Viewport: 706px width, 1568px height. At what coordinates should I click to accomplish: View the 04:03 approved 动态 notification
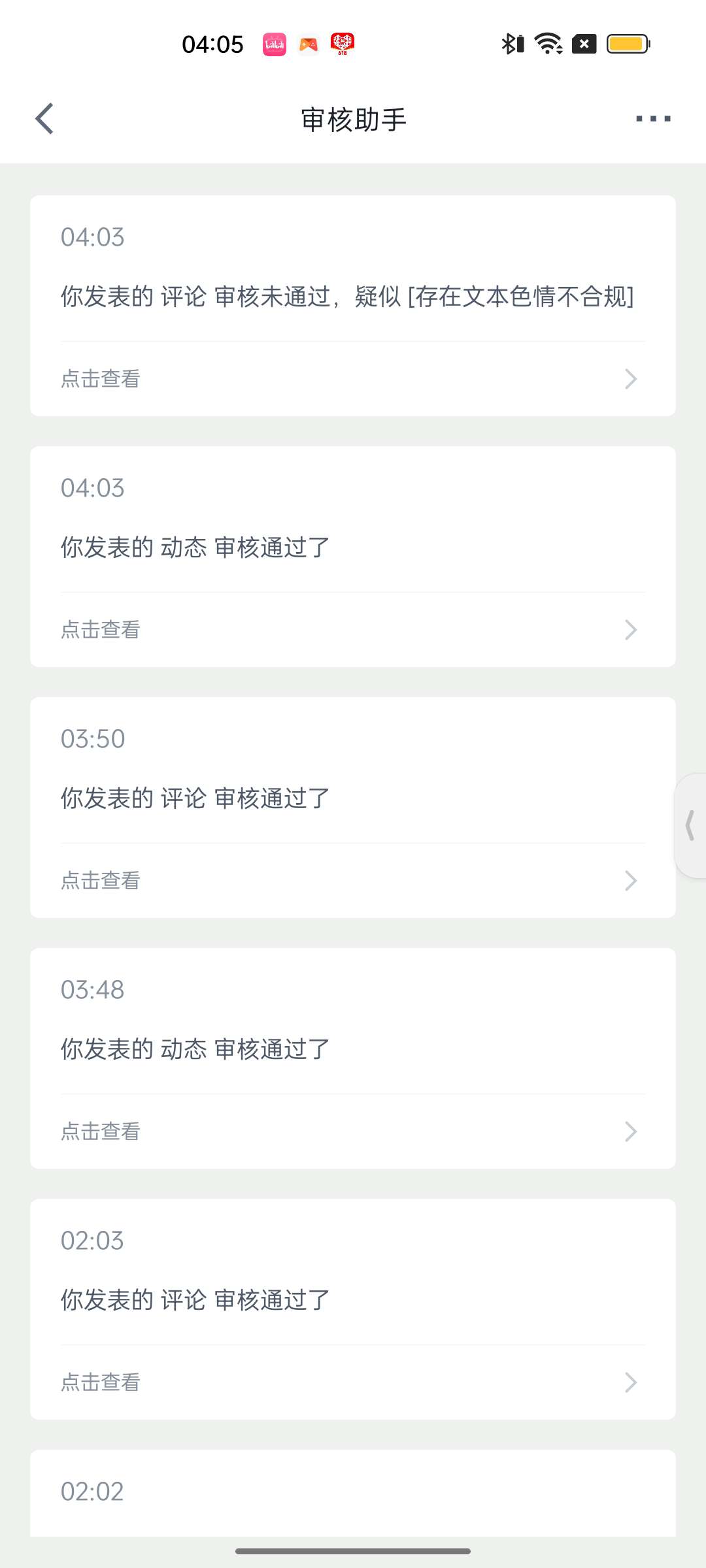point(352,630)
